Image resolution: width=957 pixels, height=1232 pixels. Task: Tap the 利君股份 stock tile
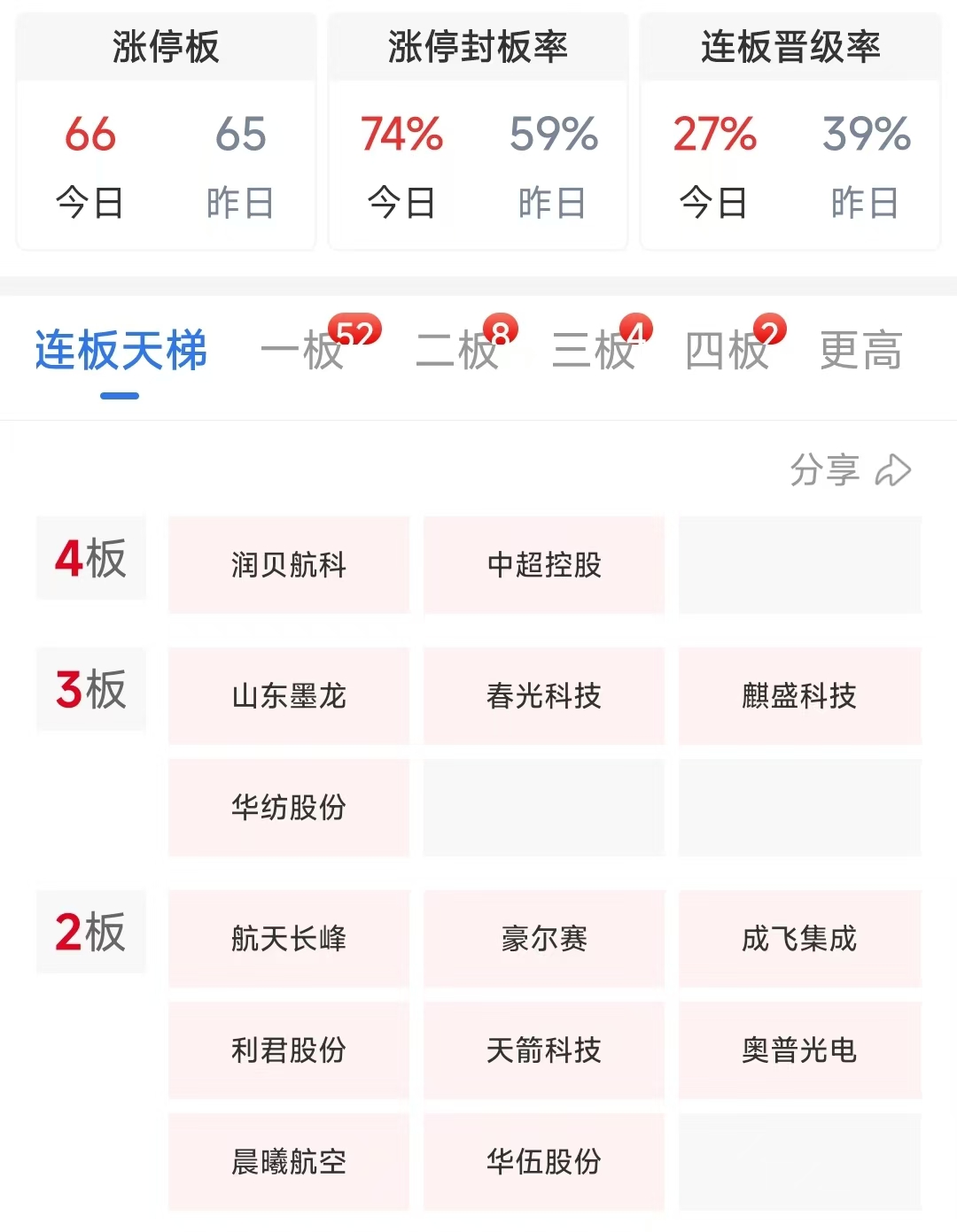289,1050
